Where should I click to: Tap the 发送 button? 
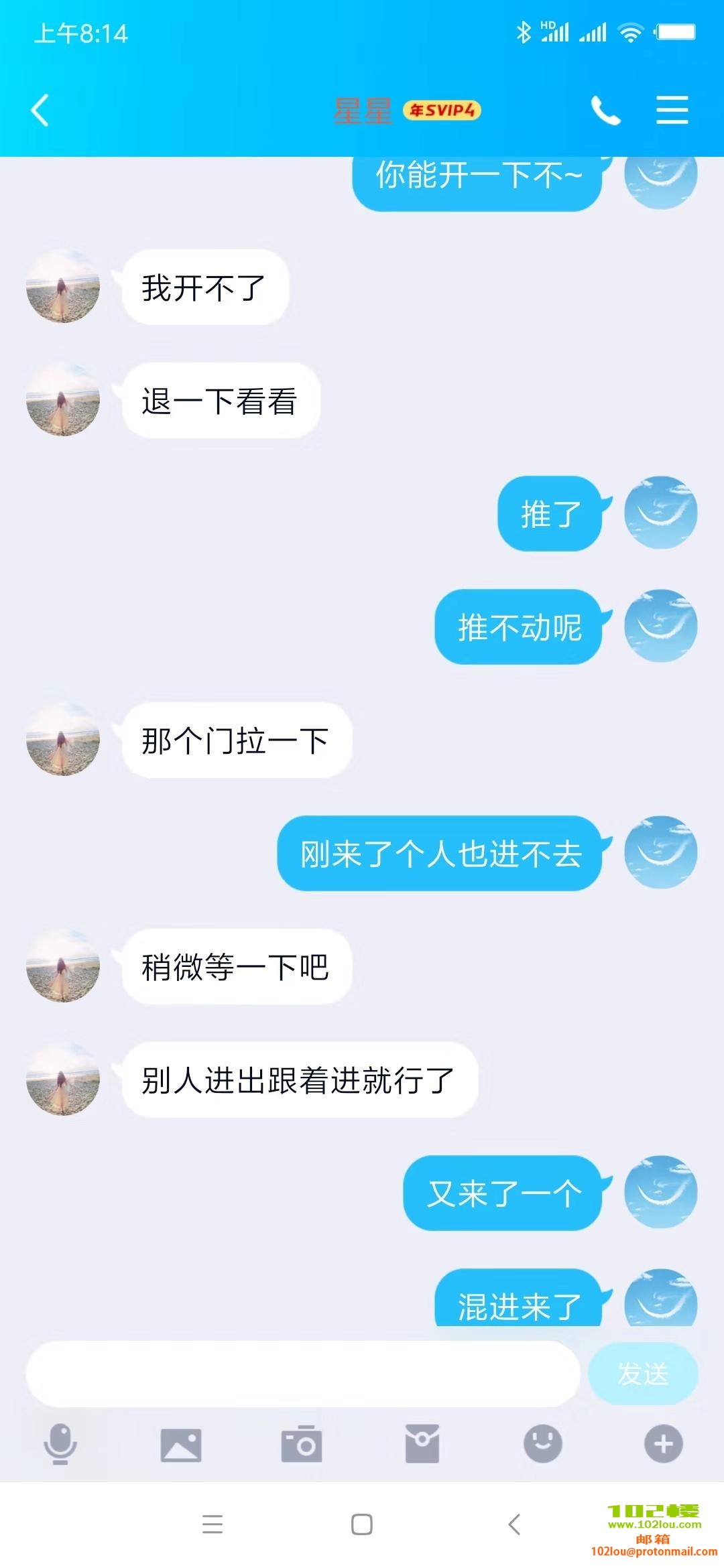point(643,1374)
